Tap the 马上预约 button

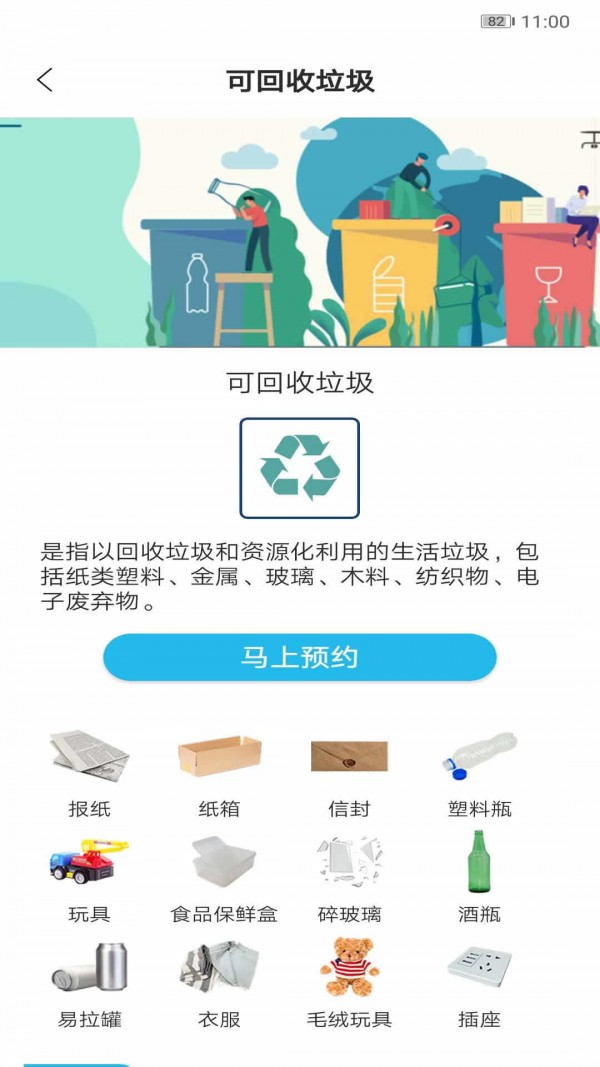pos(300,657)
